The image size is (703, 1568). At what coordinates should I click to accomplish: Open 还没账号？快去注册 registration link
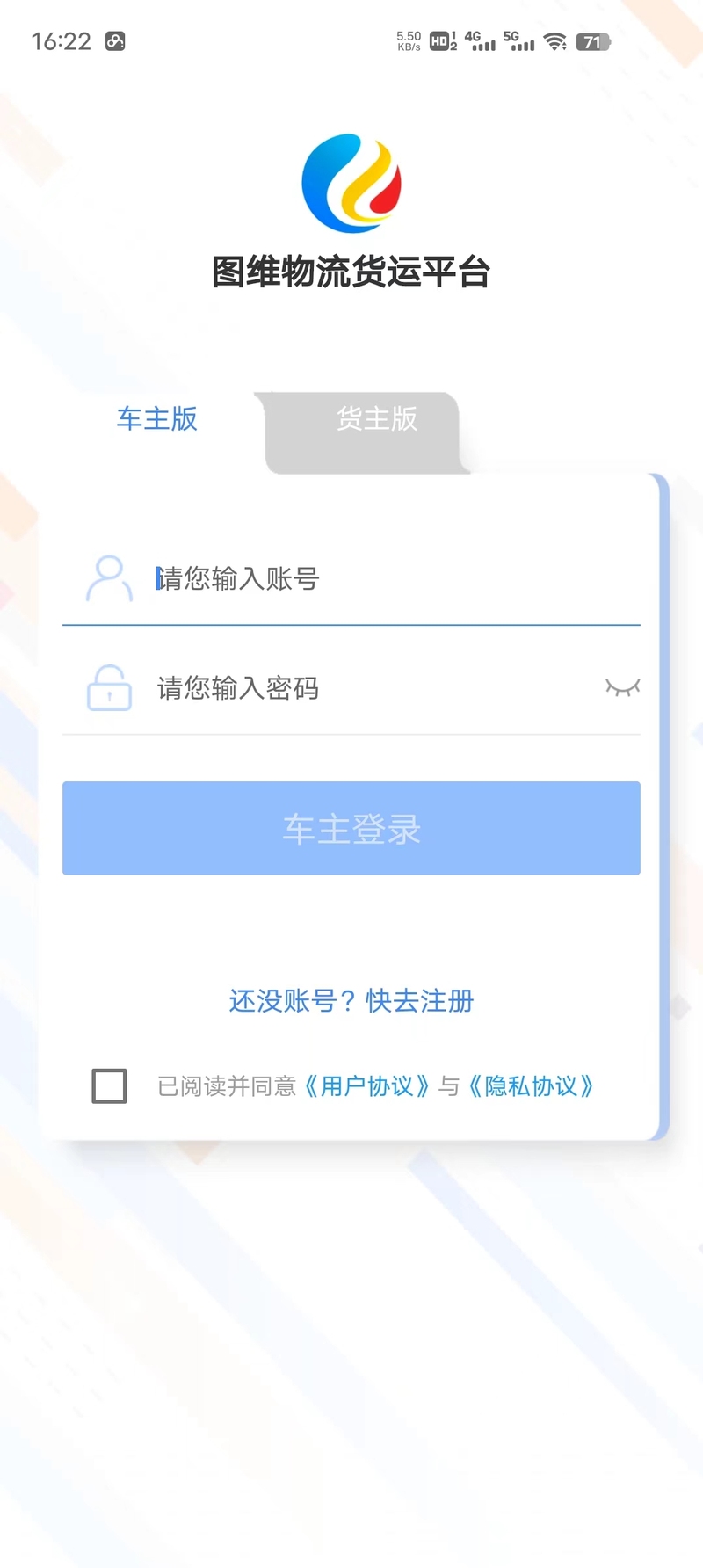pos(351,1001)
